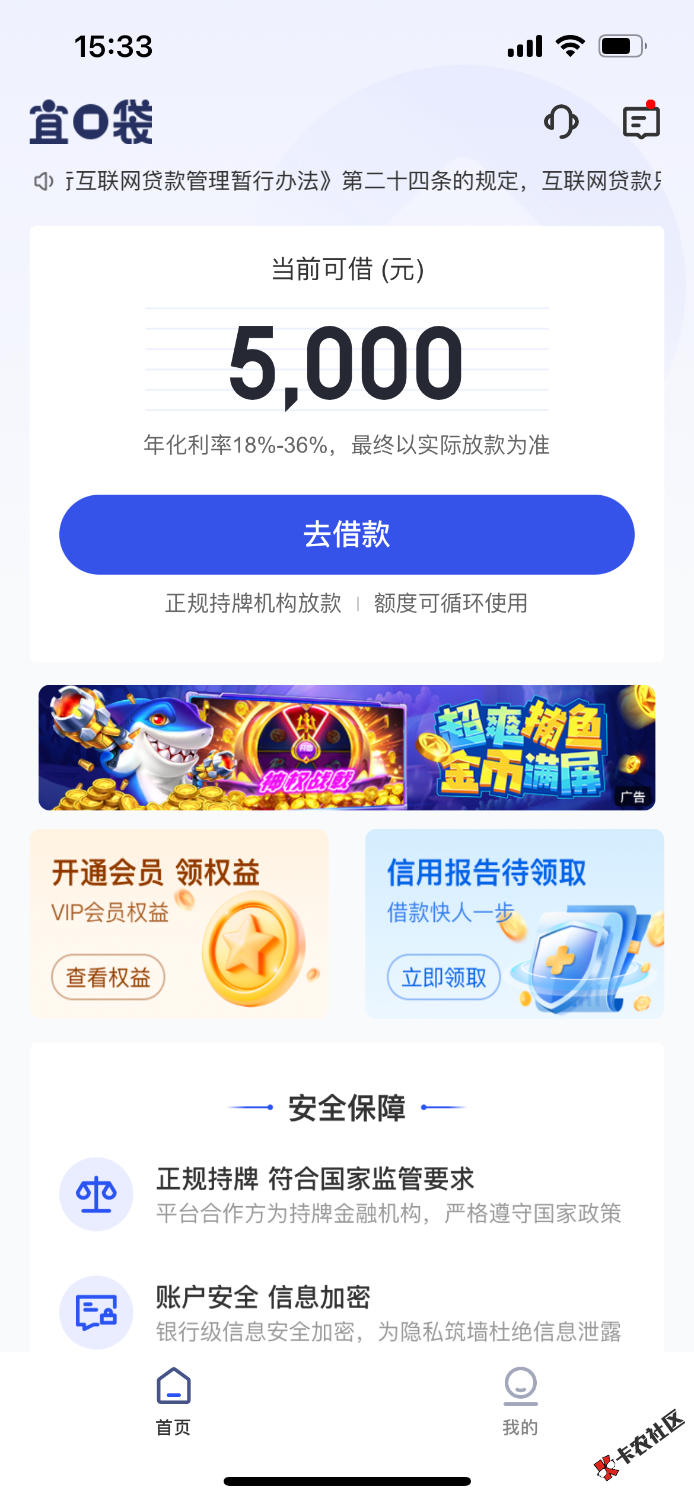Select the 首页 tab
Viewport: 694px width, 1500px height.
[x=173, y=1401]
